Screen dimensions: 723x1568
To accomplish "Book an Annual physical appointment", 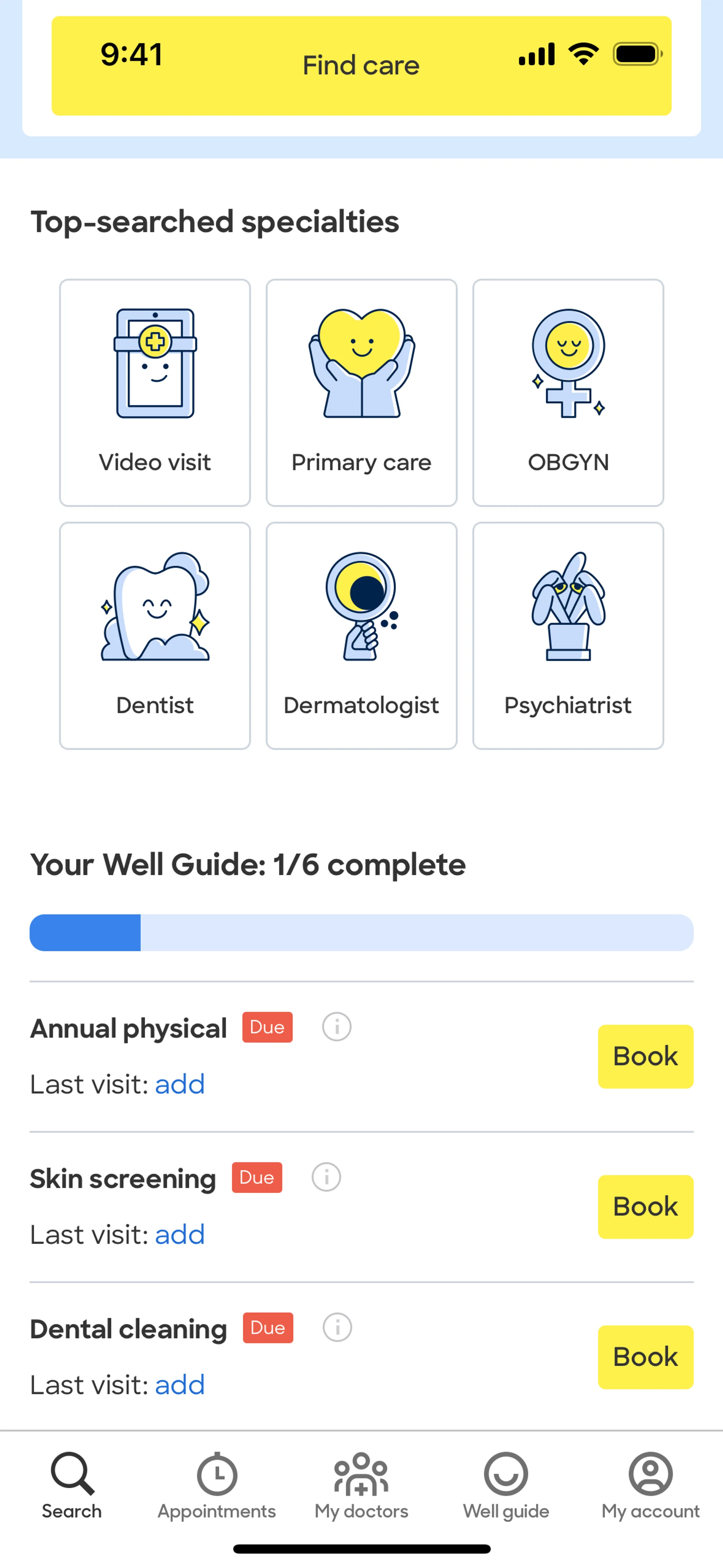I will (x=645, y=1056).
